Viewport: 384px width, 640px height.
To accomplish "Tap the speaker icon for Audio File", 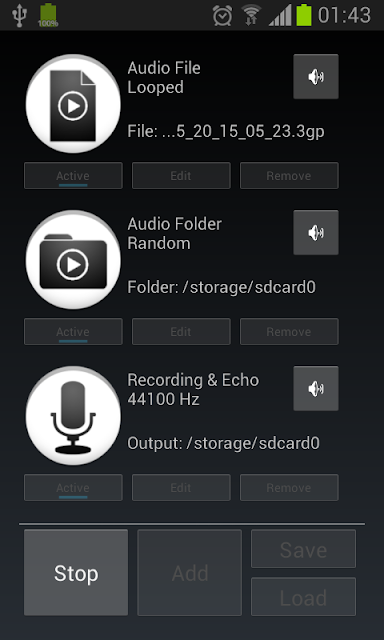I will pos(316,77).
